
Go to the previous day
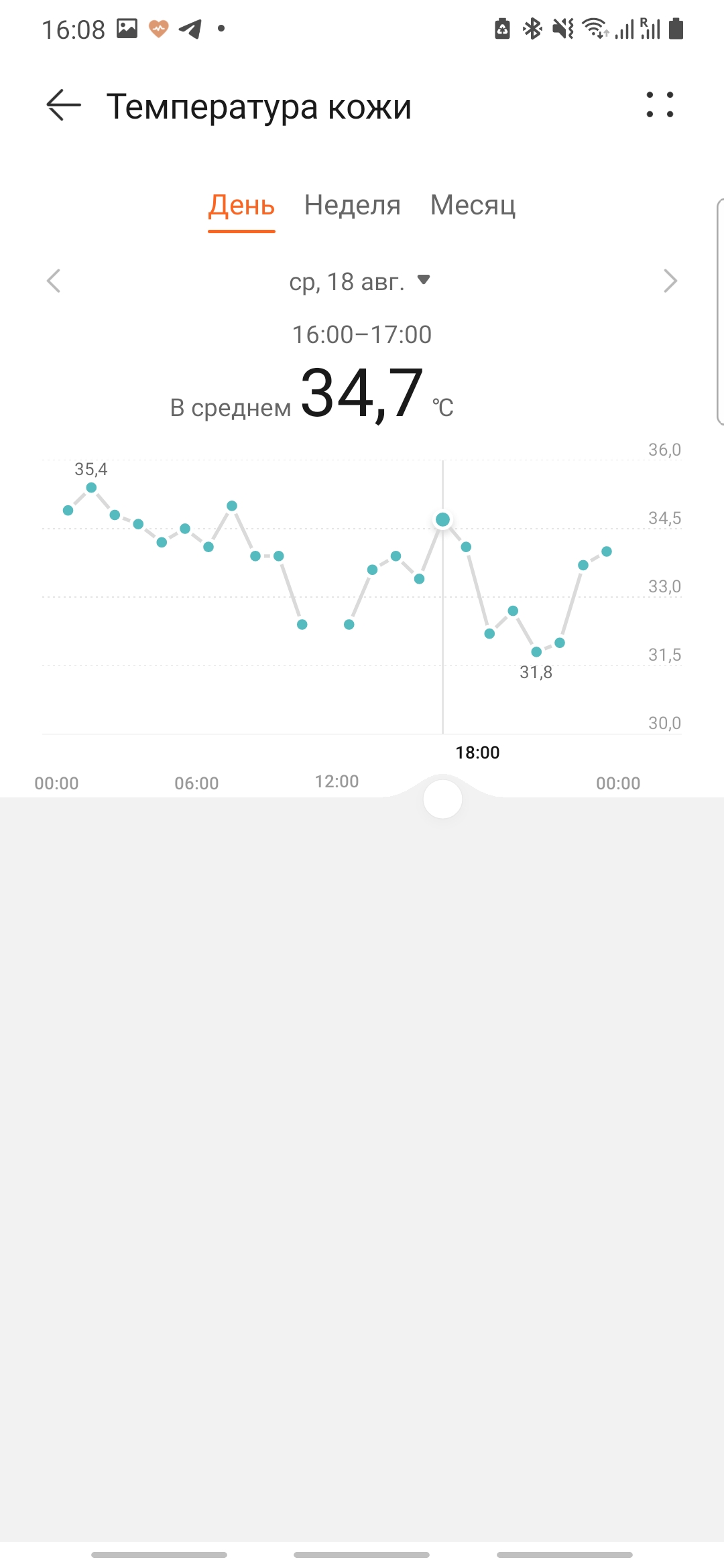click(54, 281)
